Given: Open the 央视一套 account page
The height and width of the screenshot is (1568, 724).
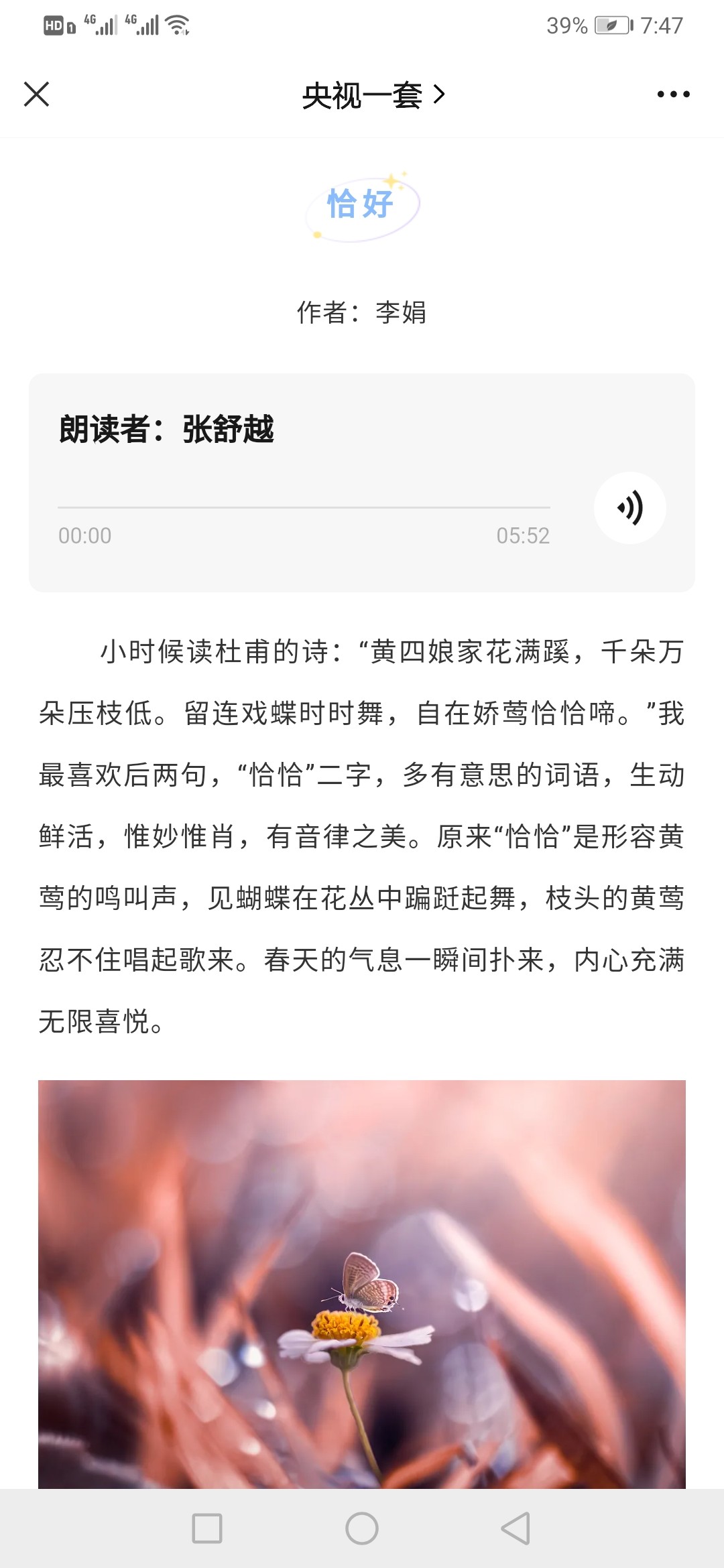Looking at the screenshot, I should [x=372, y=95].
